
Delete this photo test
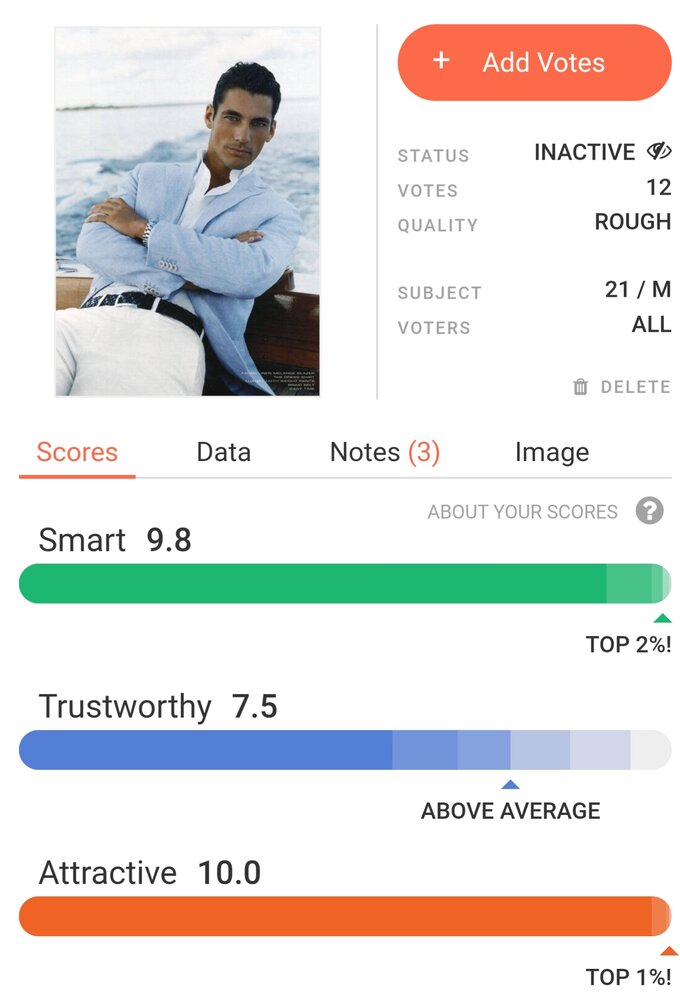(x=621, y=387)
